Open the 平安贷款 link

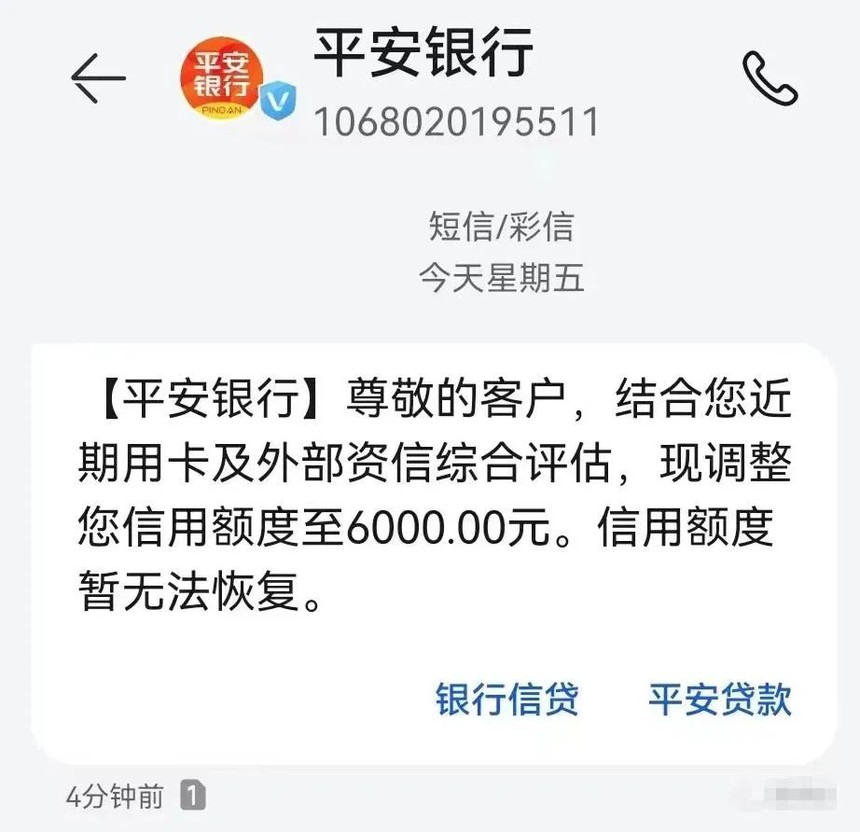(719, 699)
